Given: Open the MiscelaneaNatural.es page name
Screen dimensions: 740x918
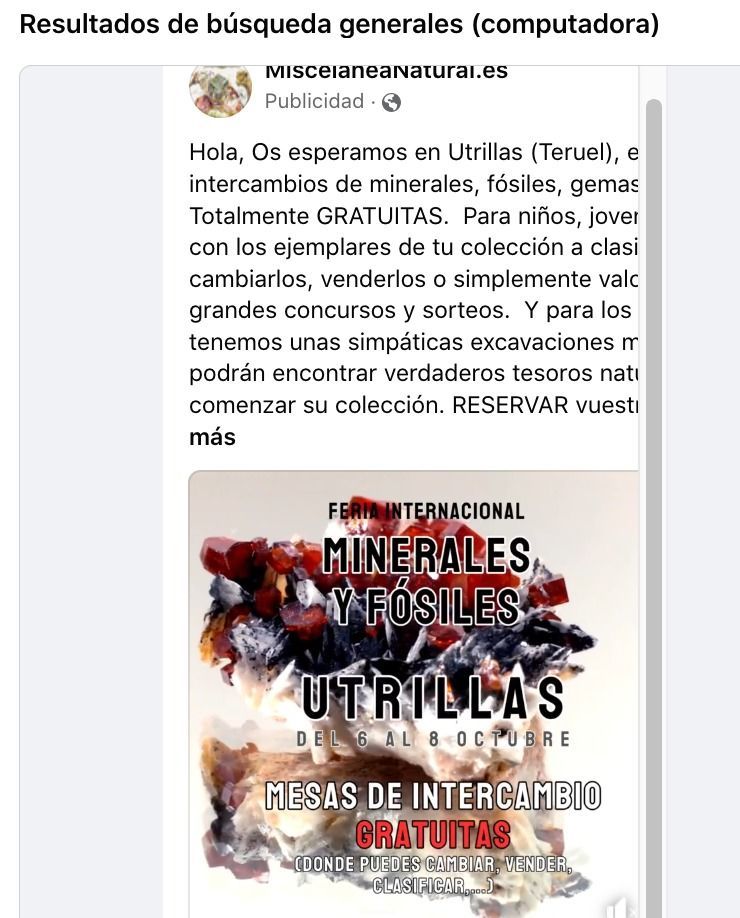Looking at the screenshot, I should pyautogui.click(x=385, y=72).
